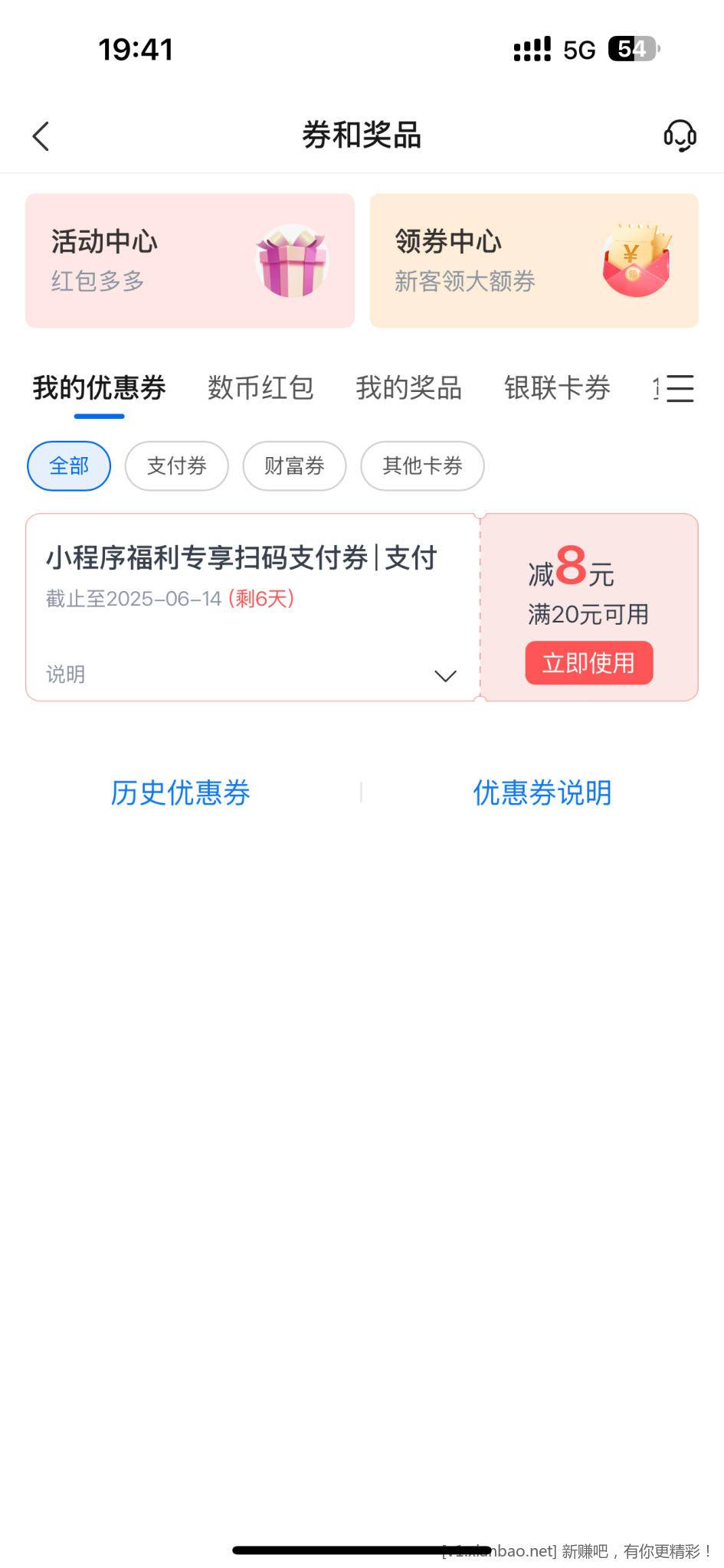The image size is (724, 1568).
Task: Filter coupons by 其他卡券
Action: point(422,465)
